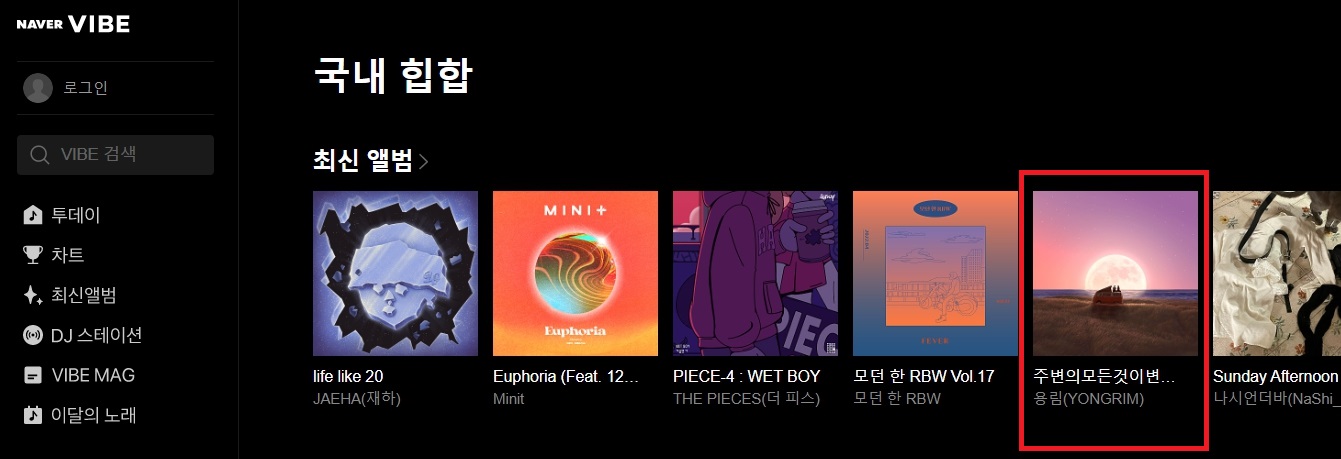Image resolution: width=1341 pixels, height=459 pixels.
Task: Open the 로그인 login entry
Action: [x=85, y=88]
